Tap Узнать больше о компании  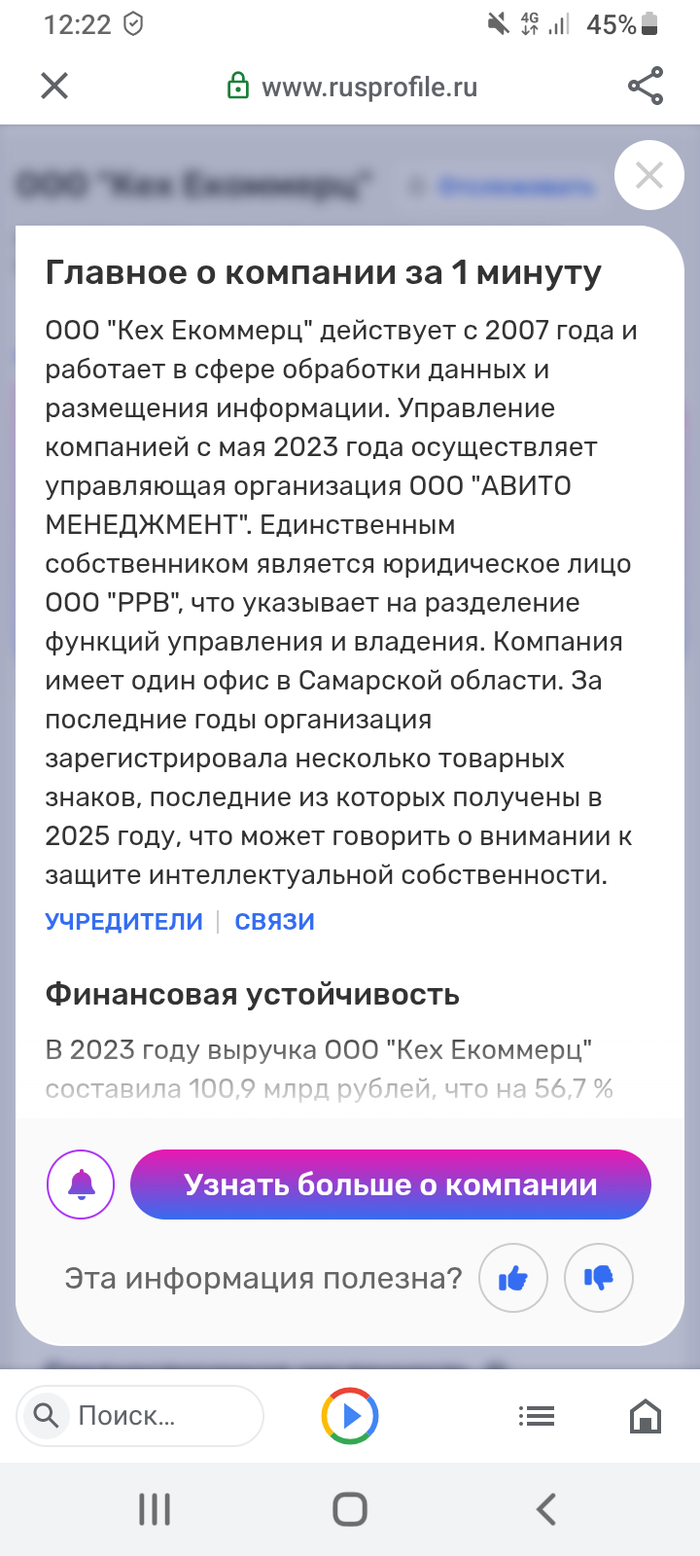391,1185
